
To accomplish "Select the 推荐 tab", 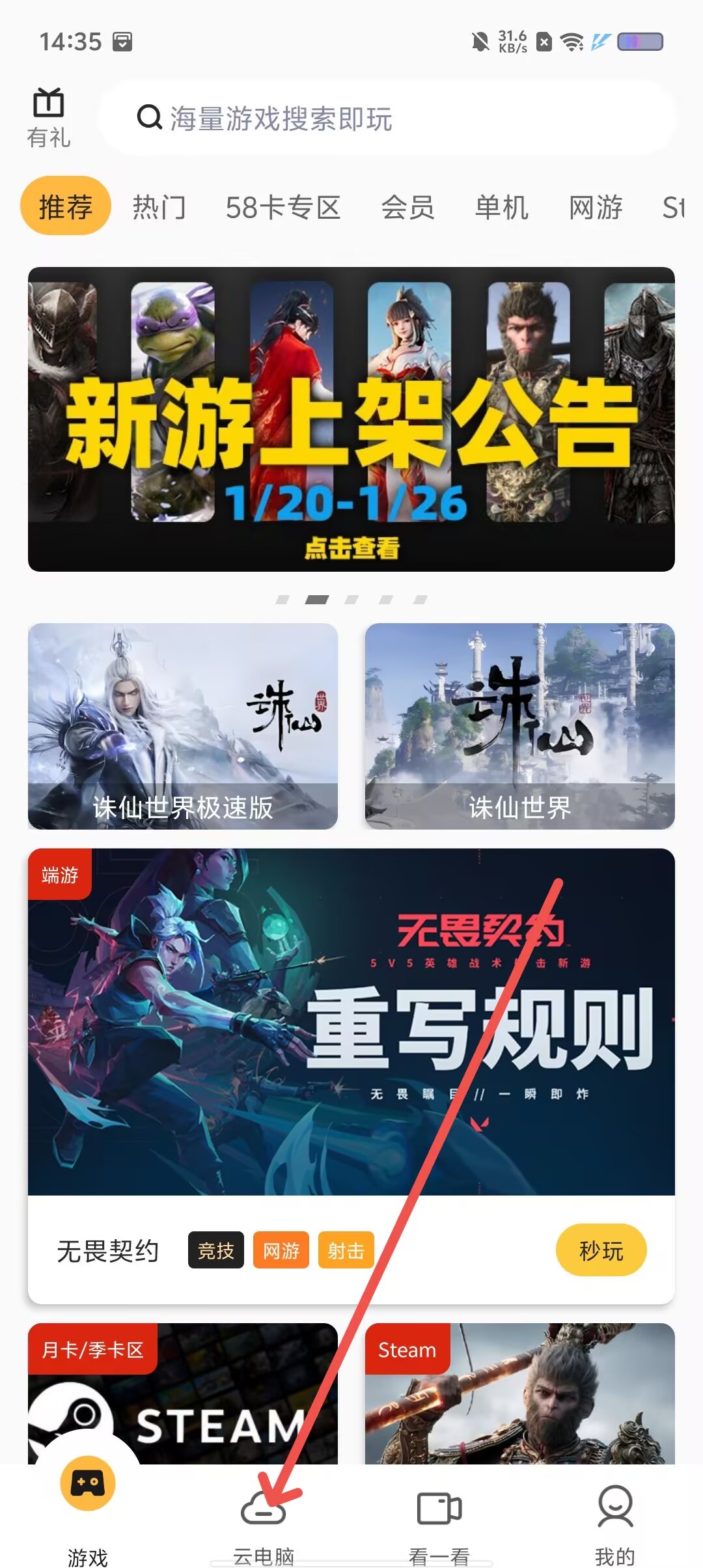I will 66,206.
